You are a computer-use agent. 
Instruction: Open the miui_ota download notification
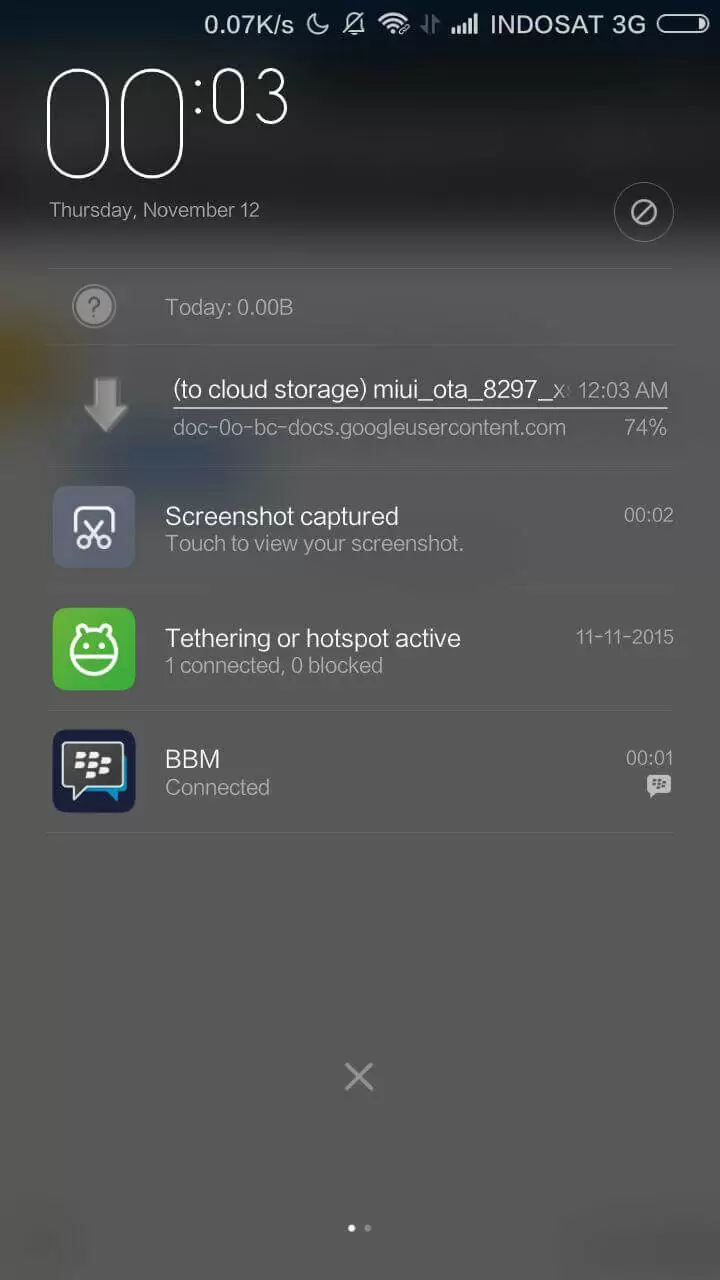point(360,407)
